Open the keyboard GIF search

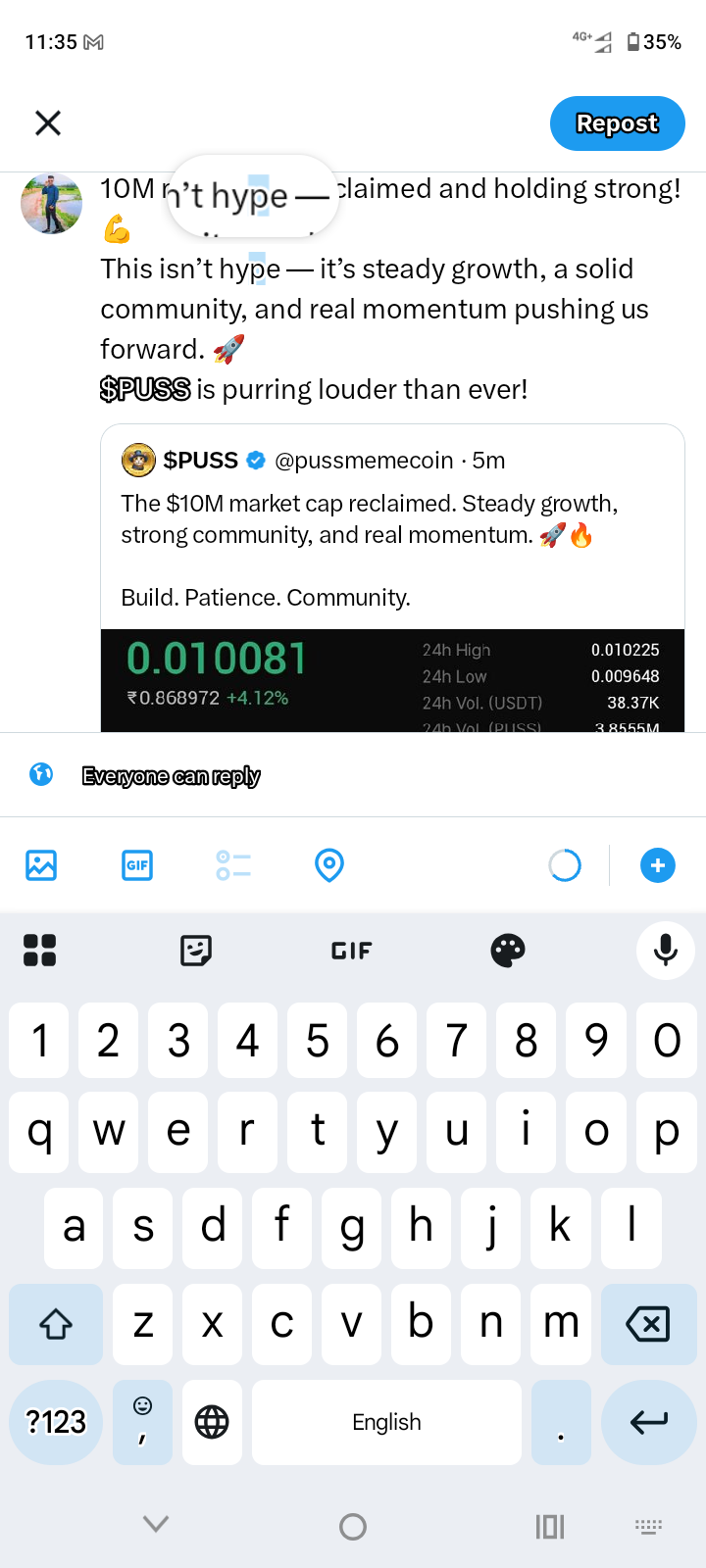click(x=351, y=951)
